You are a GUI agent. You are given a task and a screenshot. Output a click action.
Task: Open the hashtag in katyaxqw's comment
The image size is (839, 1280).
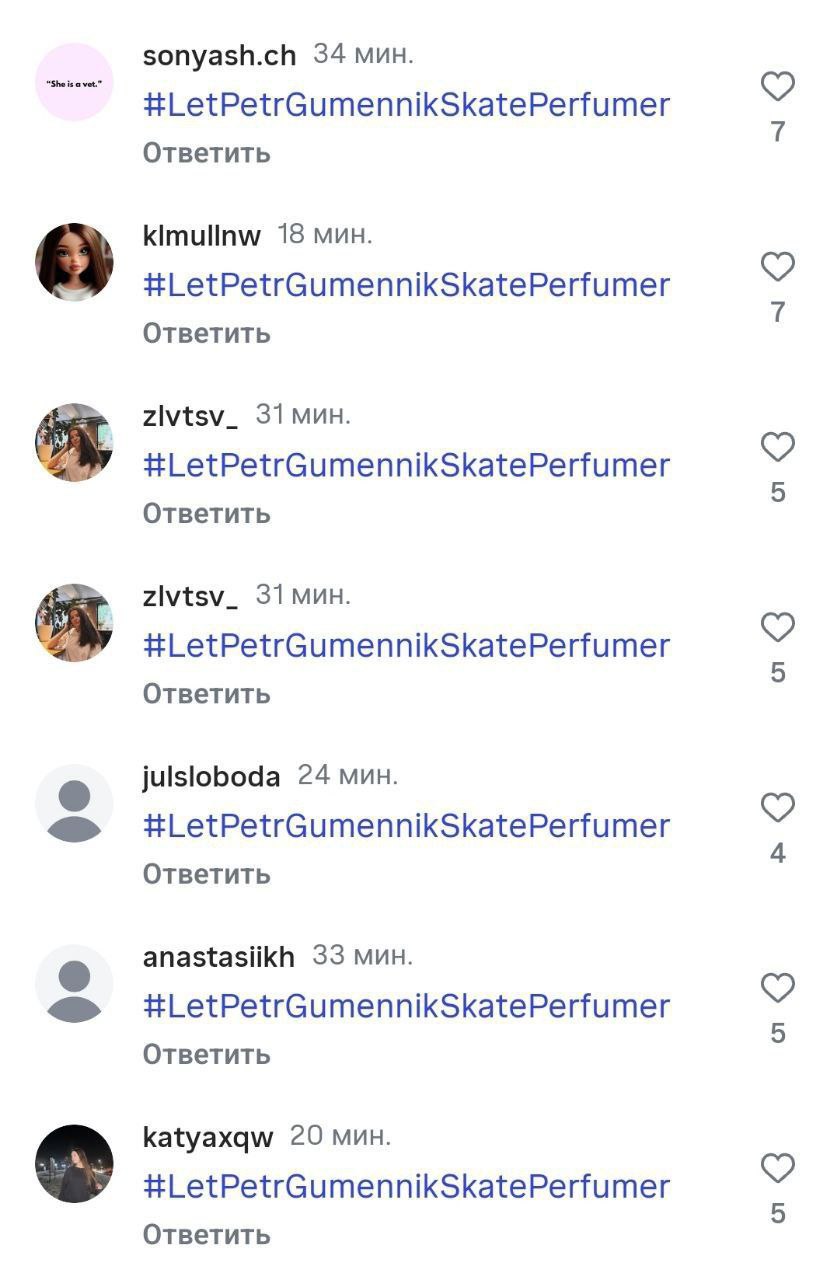click(x=406, y=1187)
